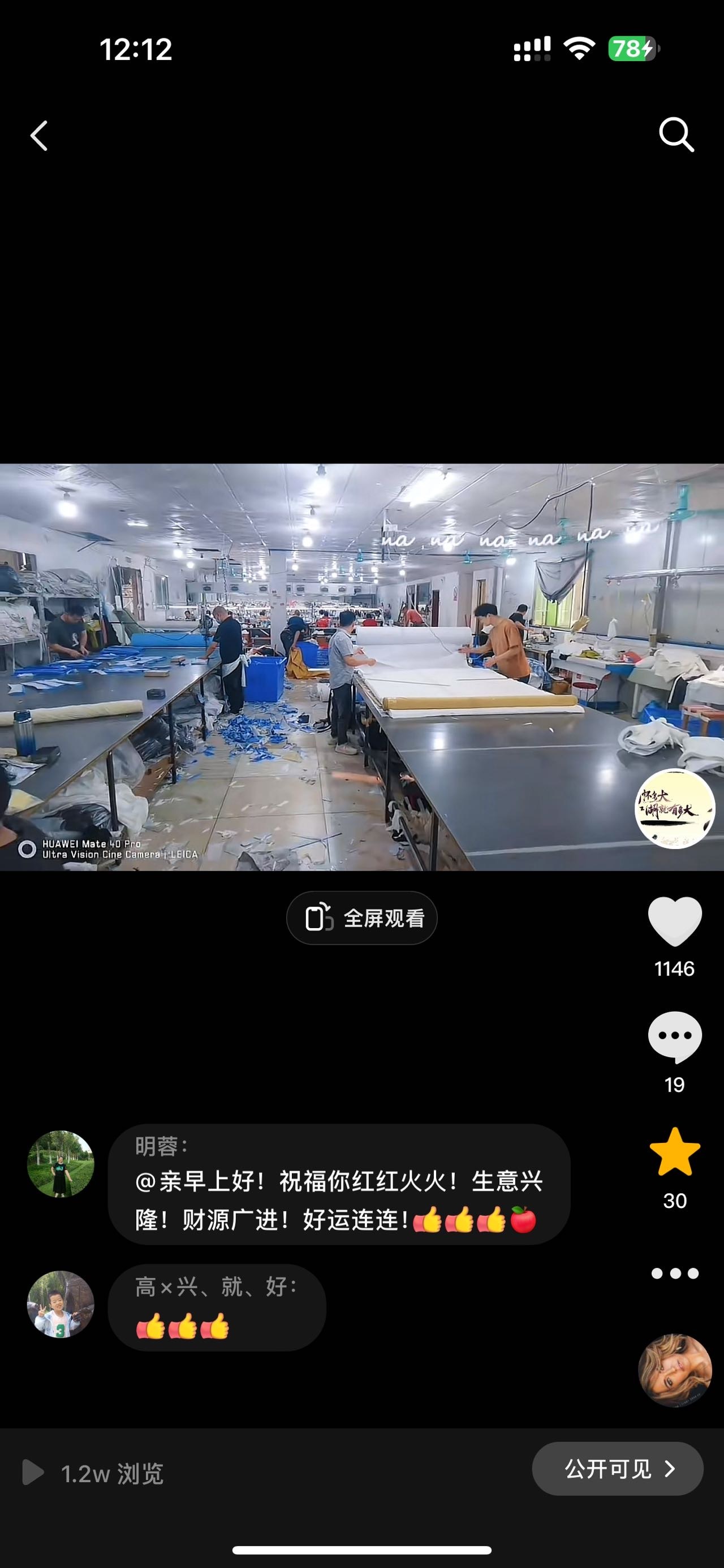Screen dimensions: 724x1568
Task: Open the spinning music disc
Action: (675, 1371)
